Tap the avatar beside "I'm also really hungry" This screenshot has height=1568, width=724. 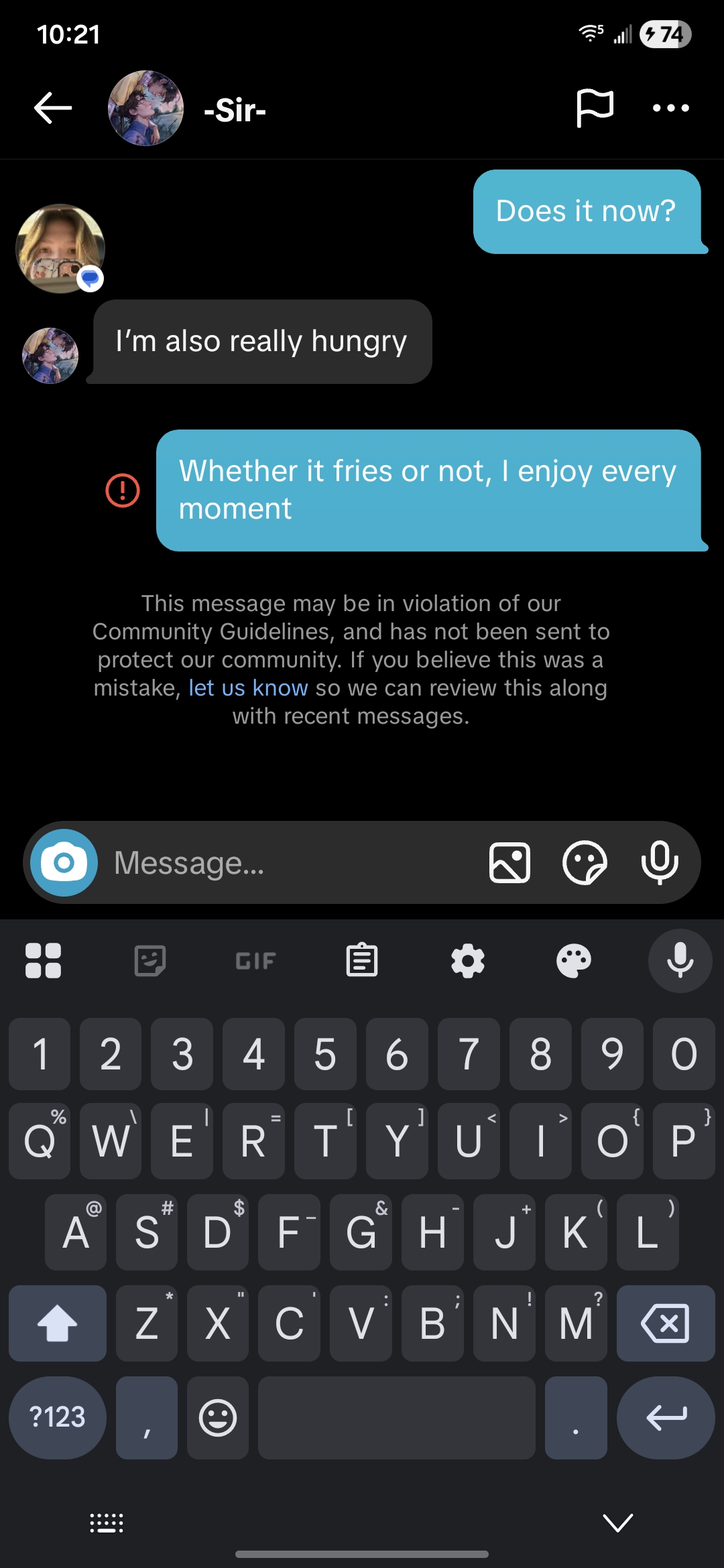50,355
